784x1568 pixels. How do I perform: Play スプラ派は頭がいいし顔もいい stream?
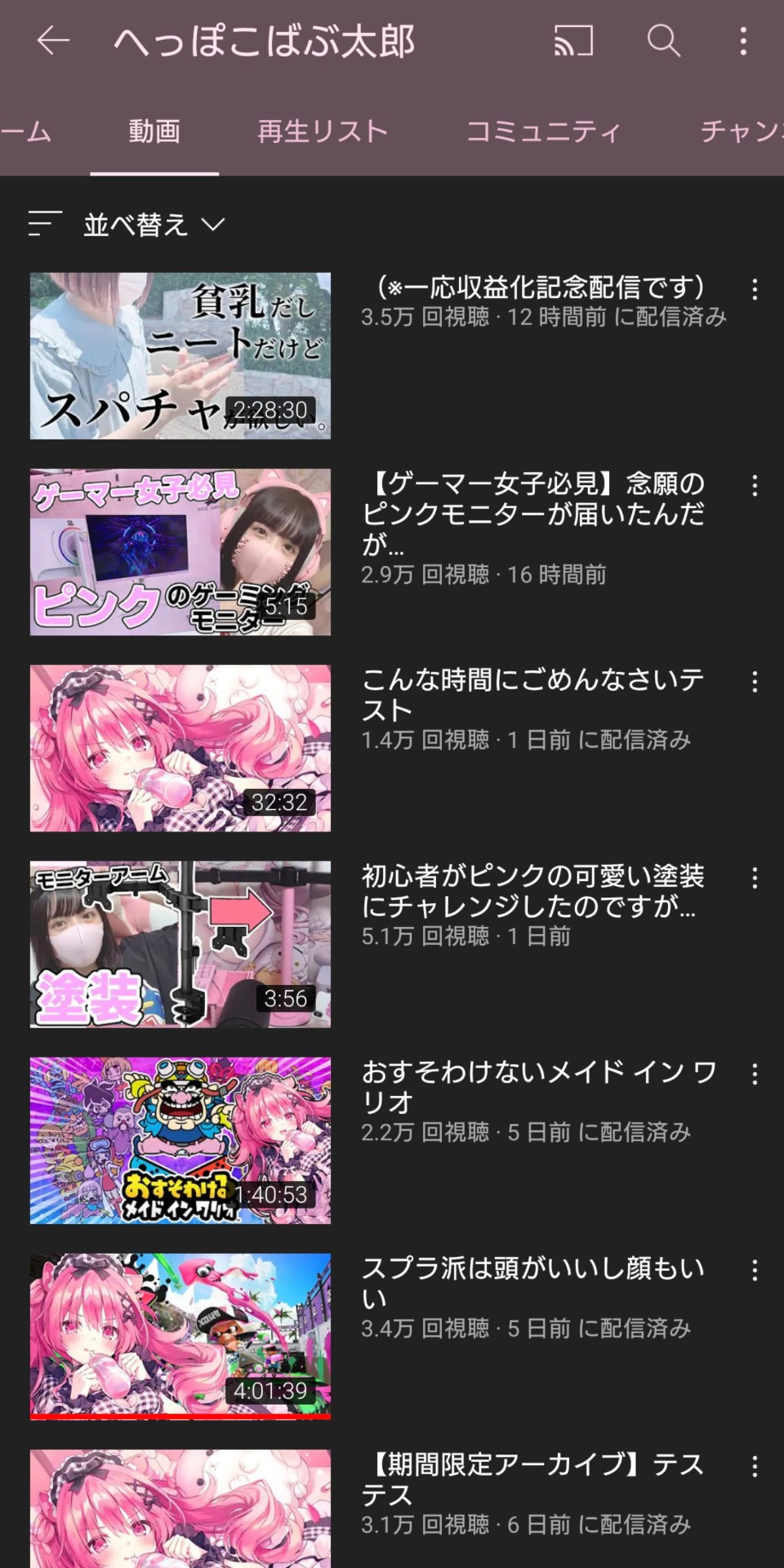tap(180, 1336)
